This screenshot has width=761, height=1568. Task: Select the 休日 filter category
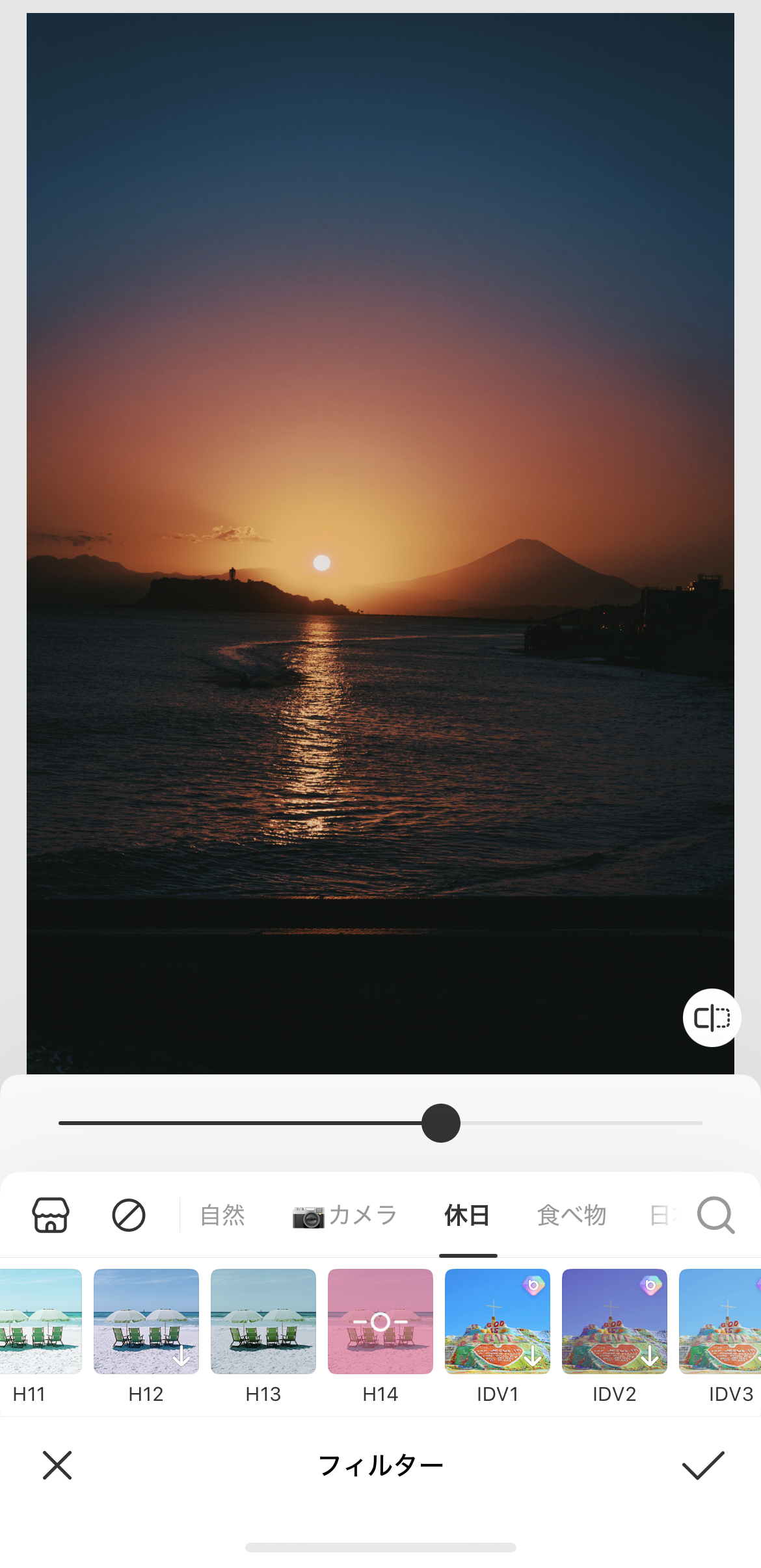[467, 1214]
